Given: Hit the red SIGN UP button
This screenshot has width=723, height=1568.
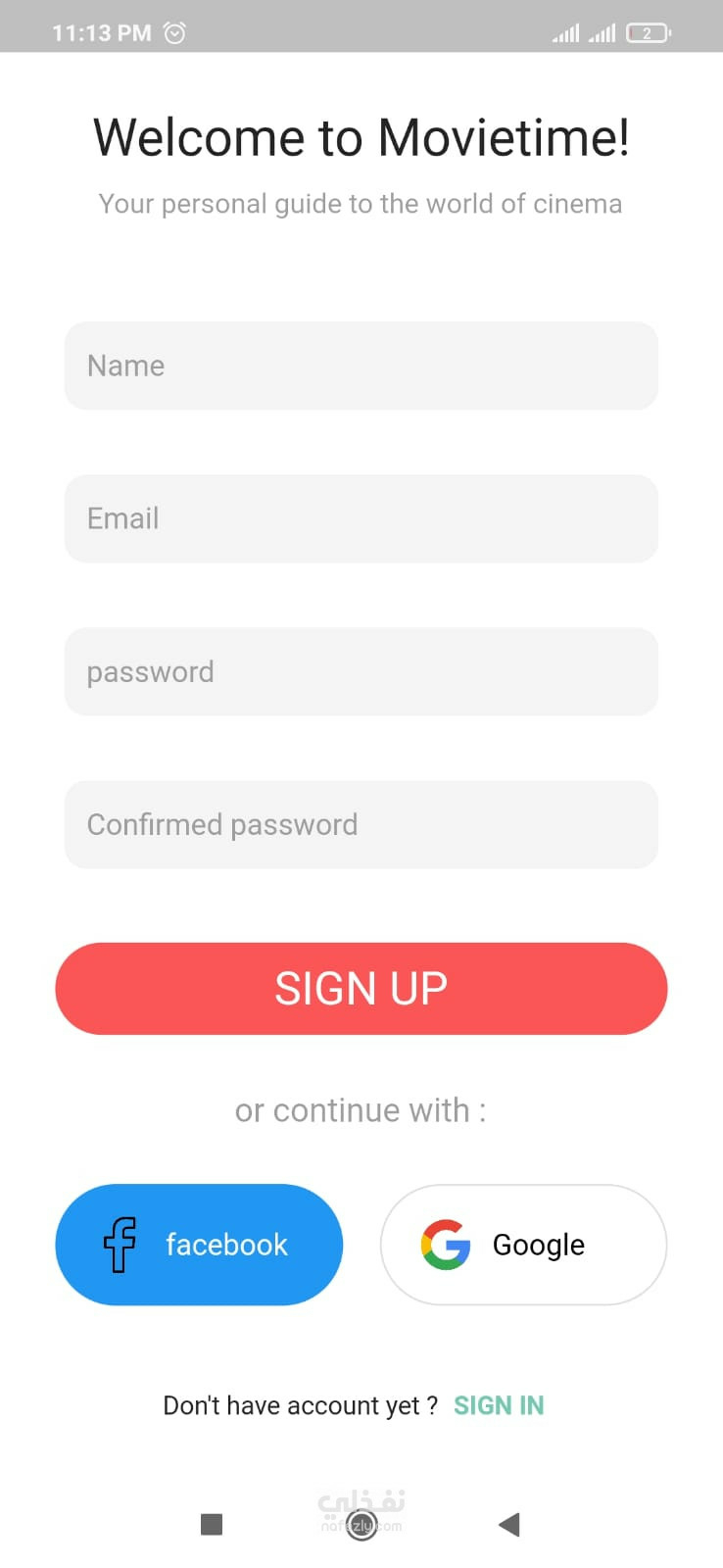Looking at the screenshot, I should pyautogui.click(x=361, y=988).
